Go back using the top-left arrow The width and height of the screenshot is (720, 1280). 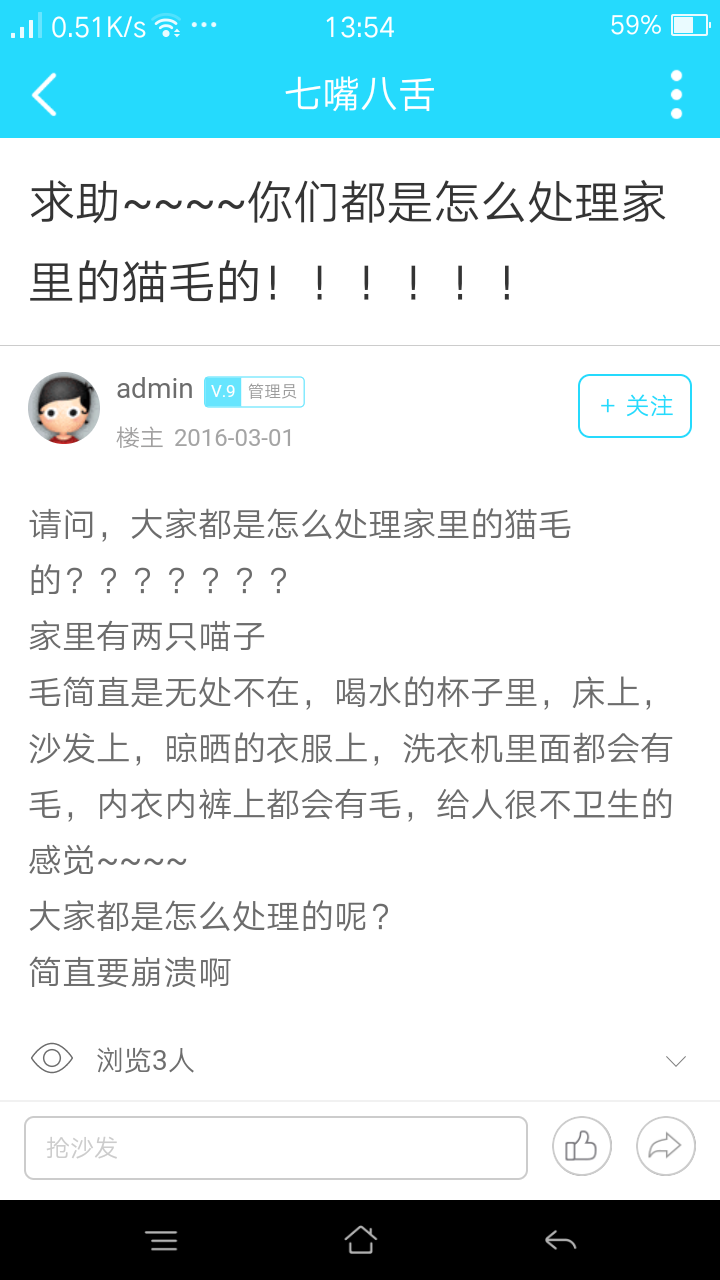point(44,95)
